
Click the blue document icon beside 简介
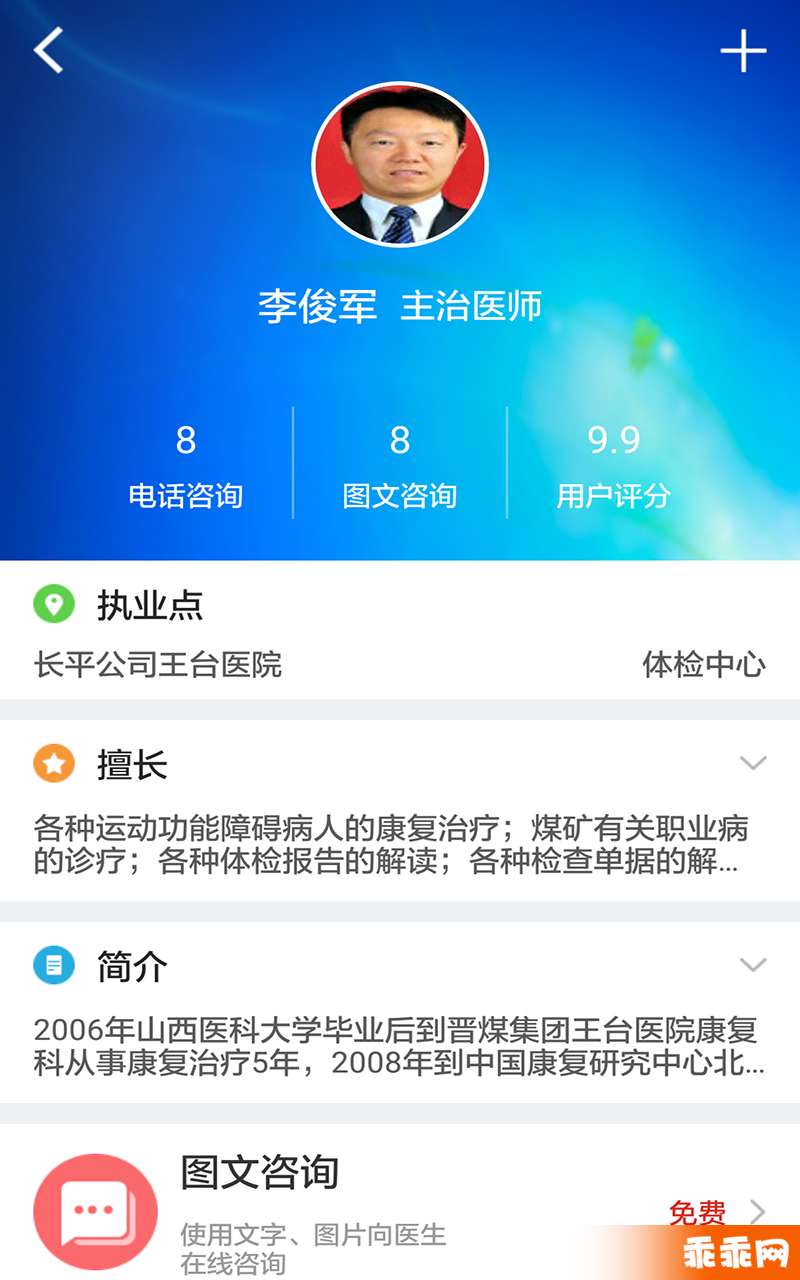55,965
